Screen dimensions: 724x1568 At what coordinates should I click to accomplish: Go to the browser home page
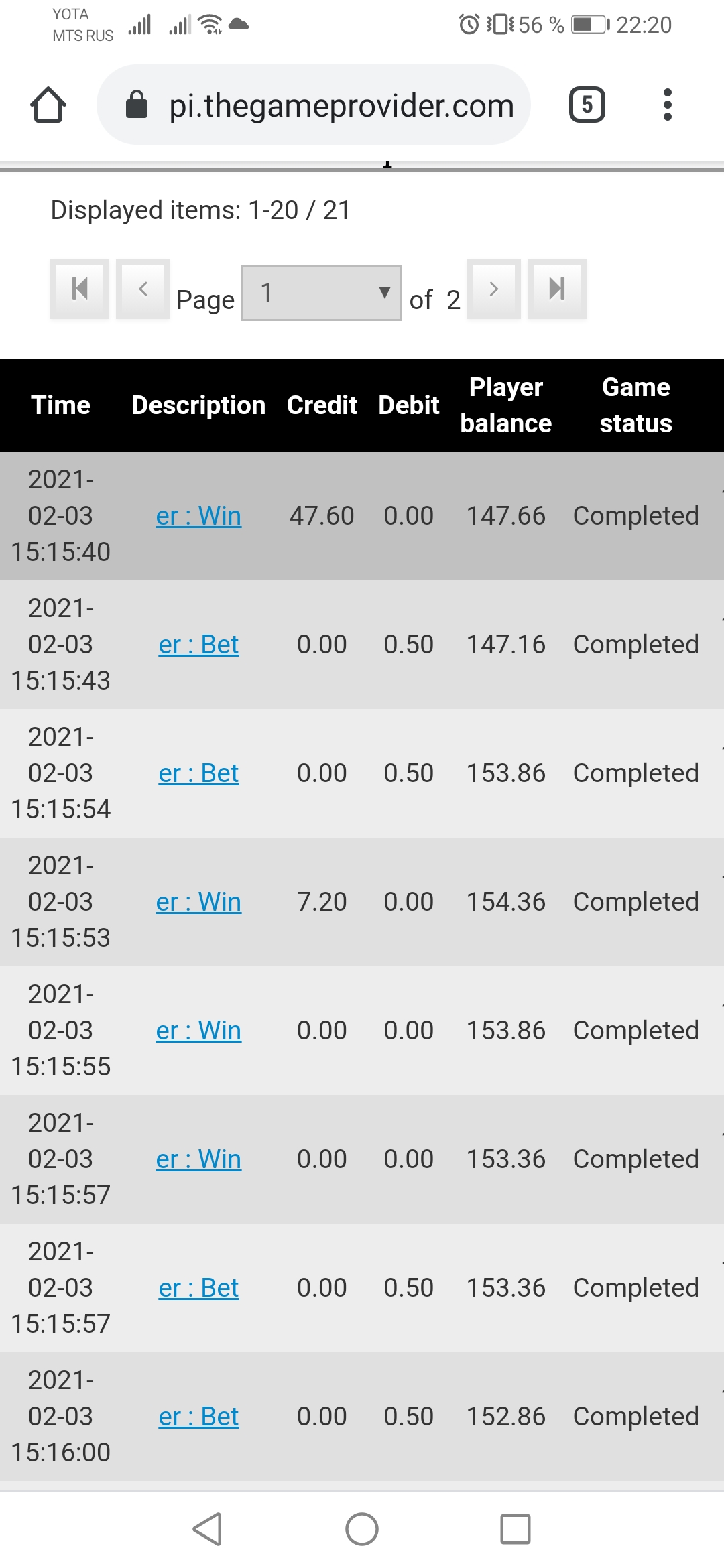pyautogui.click(x=48, y=105)
